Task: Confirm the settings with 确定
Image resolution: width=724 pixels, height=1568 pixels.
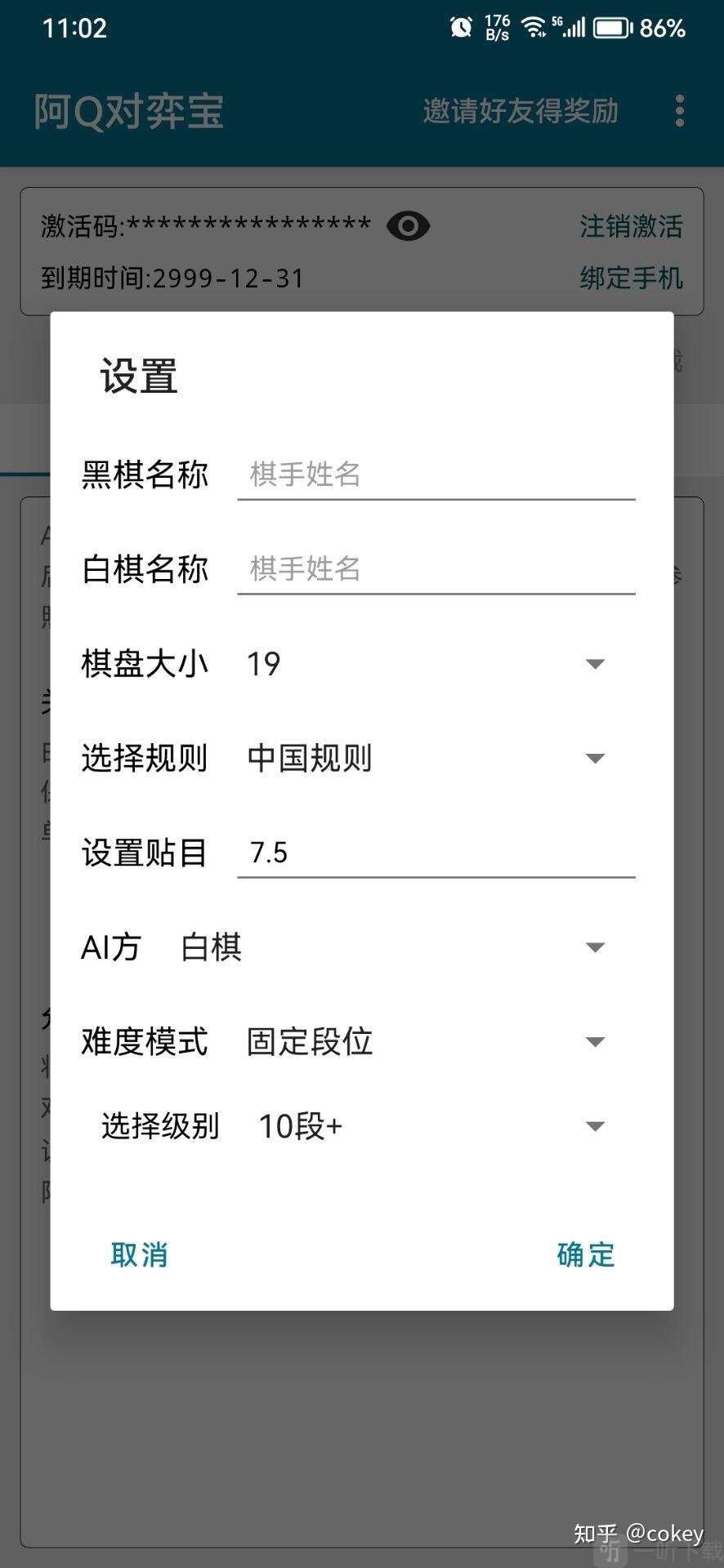Action: coord(585,1255)
